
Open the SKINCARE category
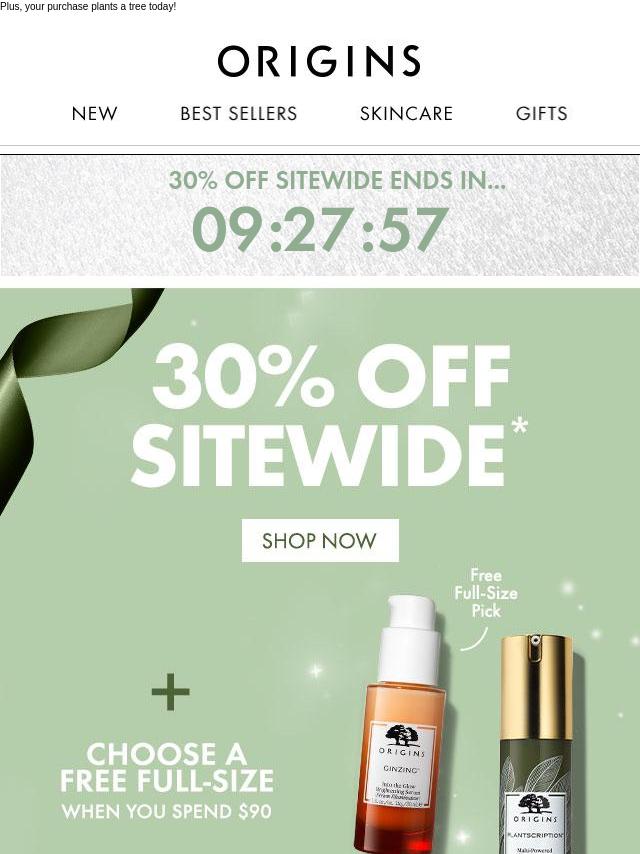[406, 114]
